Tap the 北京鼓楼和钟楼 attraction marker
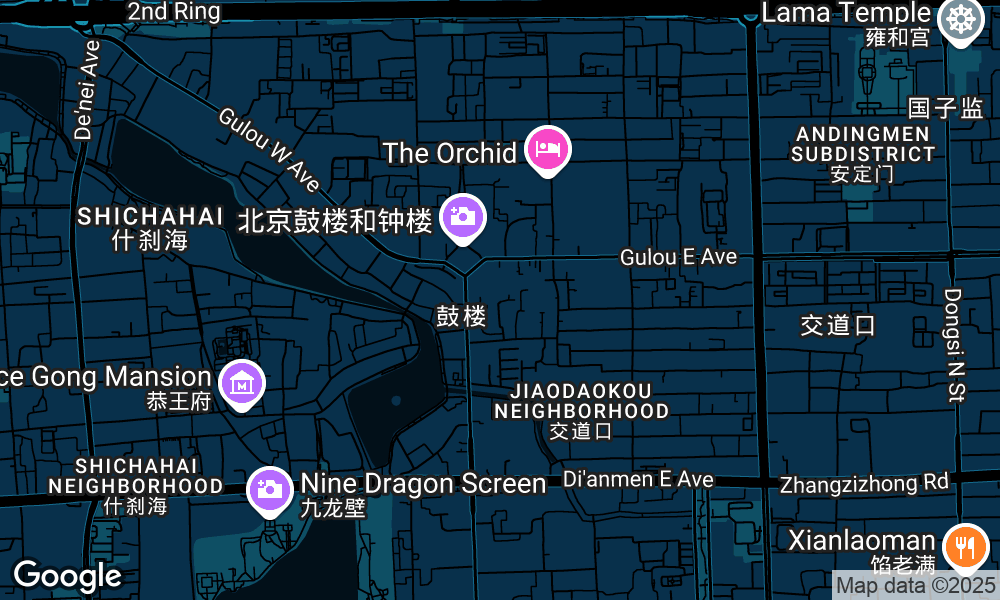 [462, 216]
